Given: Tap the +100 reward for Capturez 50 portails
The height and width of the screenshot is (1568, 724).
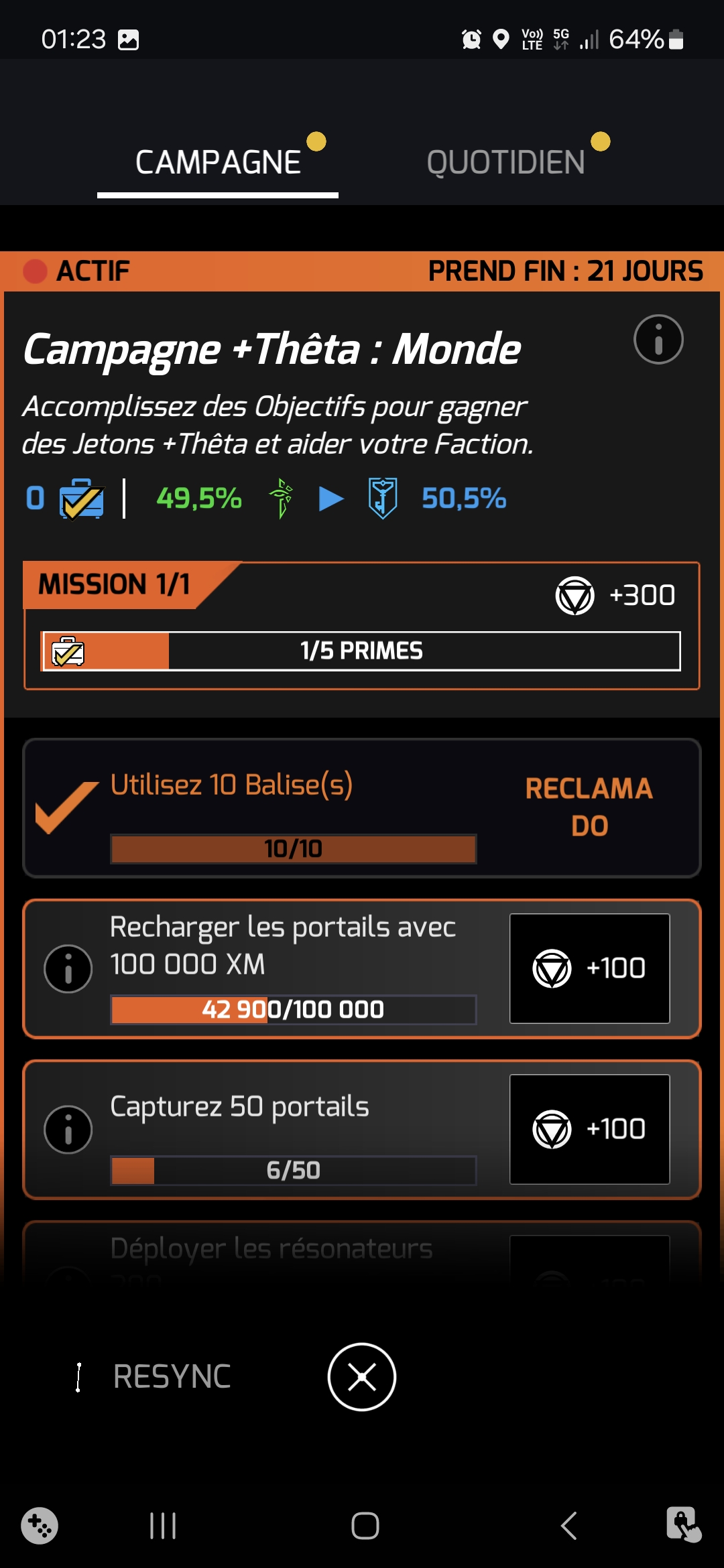Looking at the screenshot, I should (x=589, y=1129).
